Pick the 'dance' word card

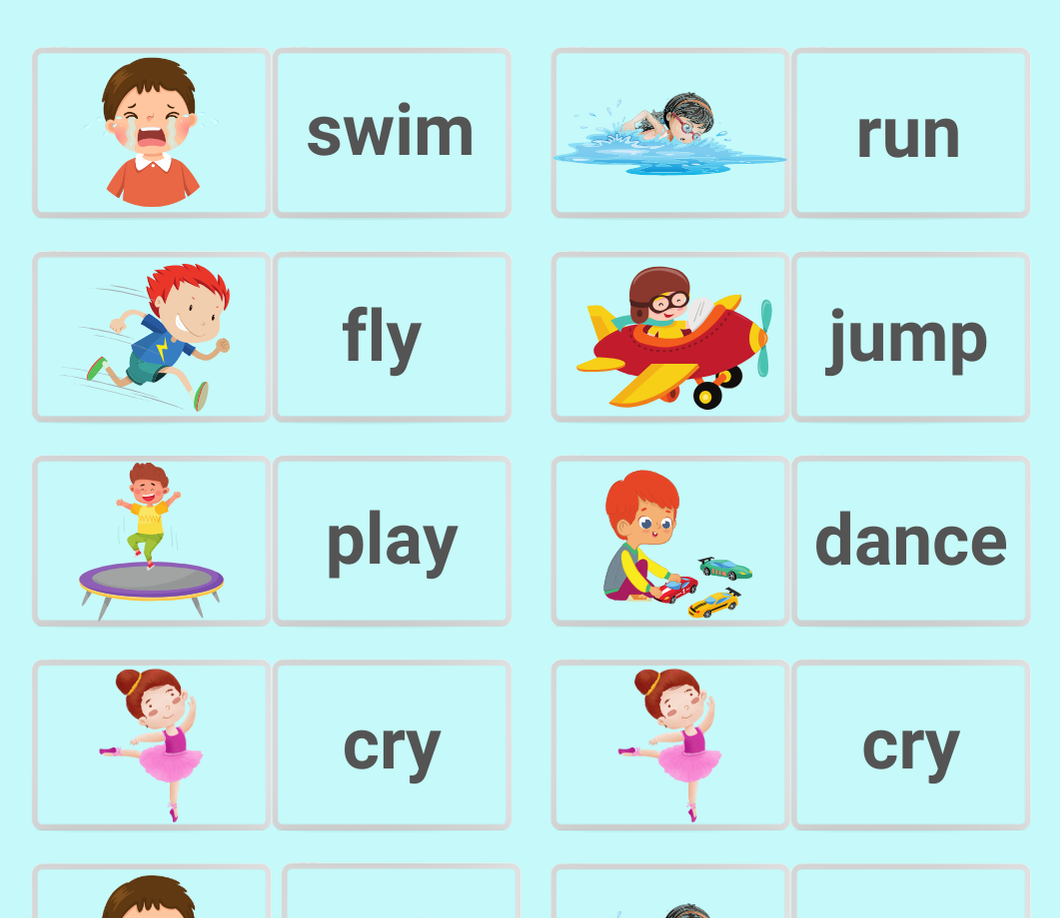[x=910, y=541]
